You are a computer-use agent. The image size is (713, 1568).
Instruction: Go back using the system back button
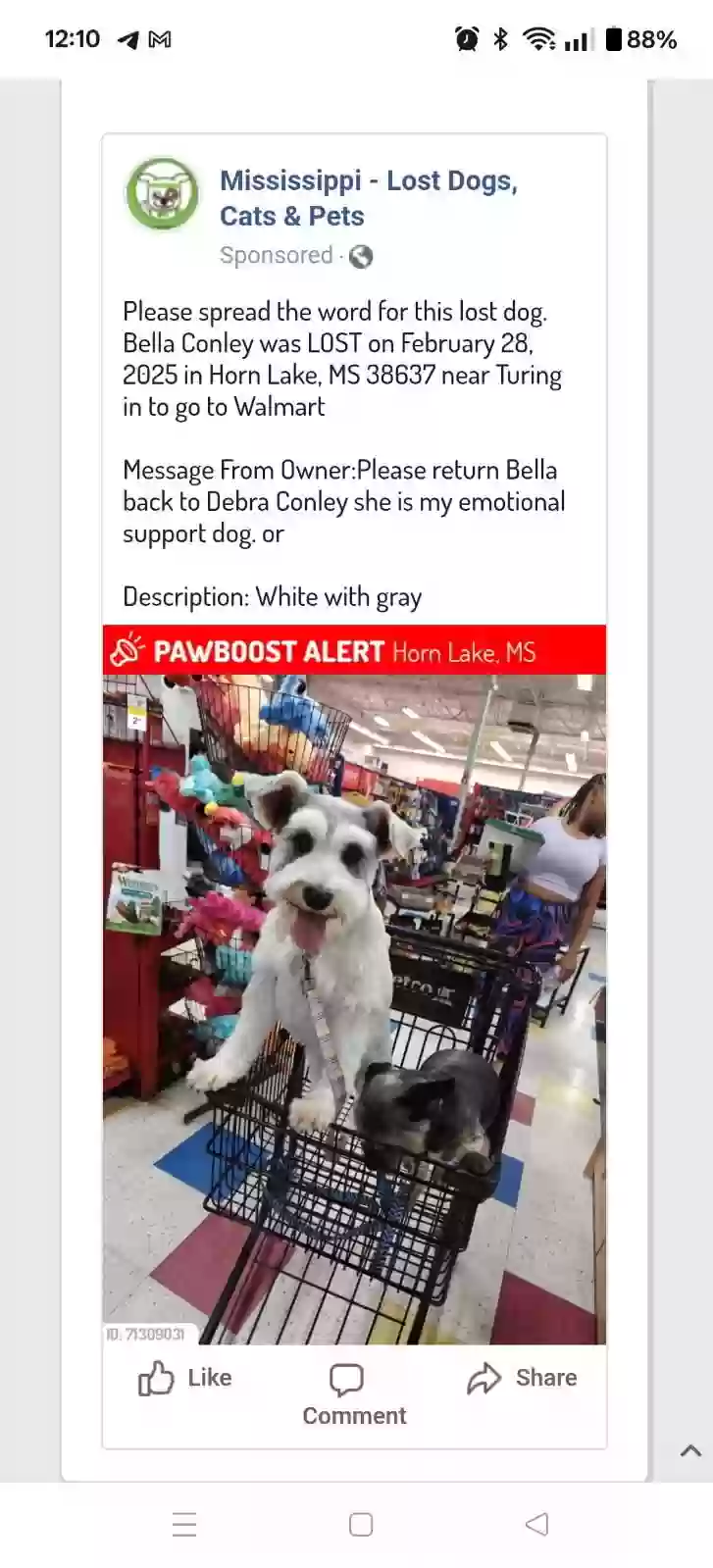tap(536, 1524)
